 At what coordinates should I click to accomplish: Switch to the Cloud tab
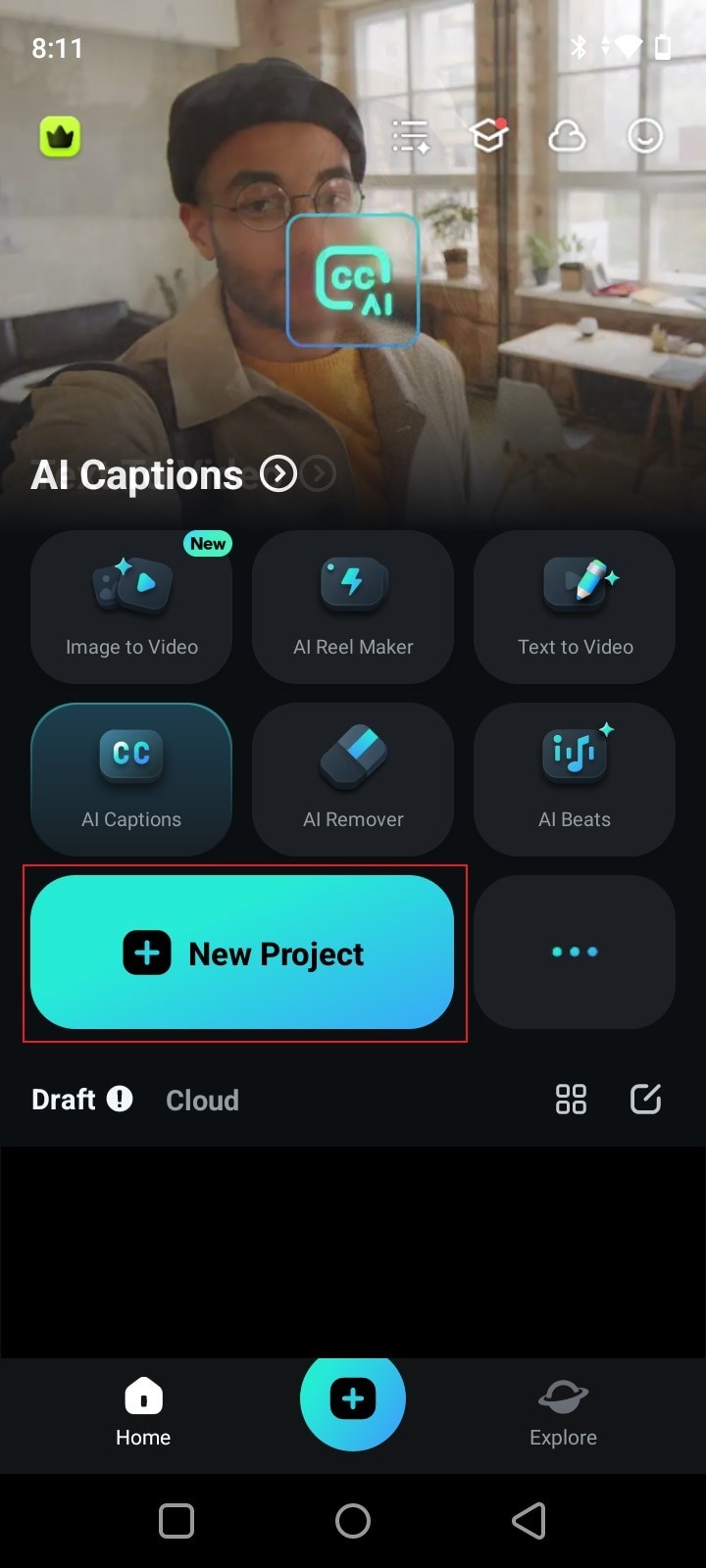(x=202, y=1100)
